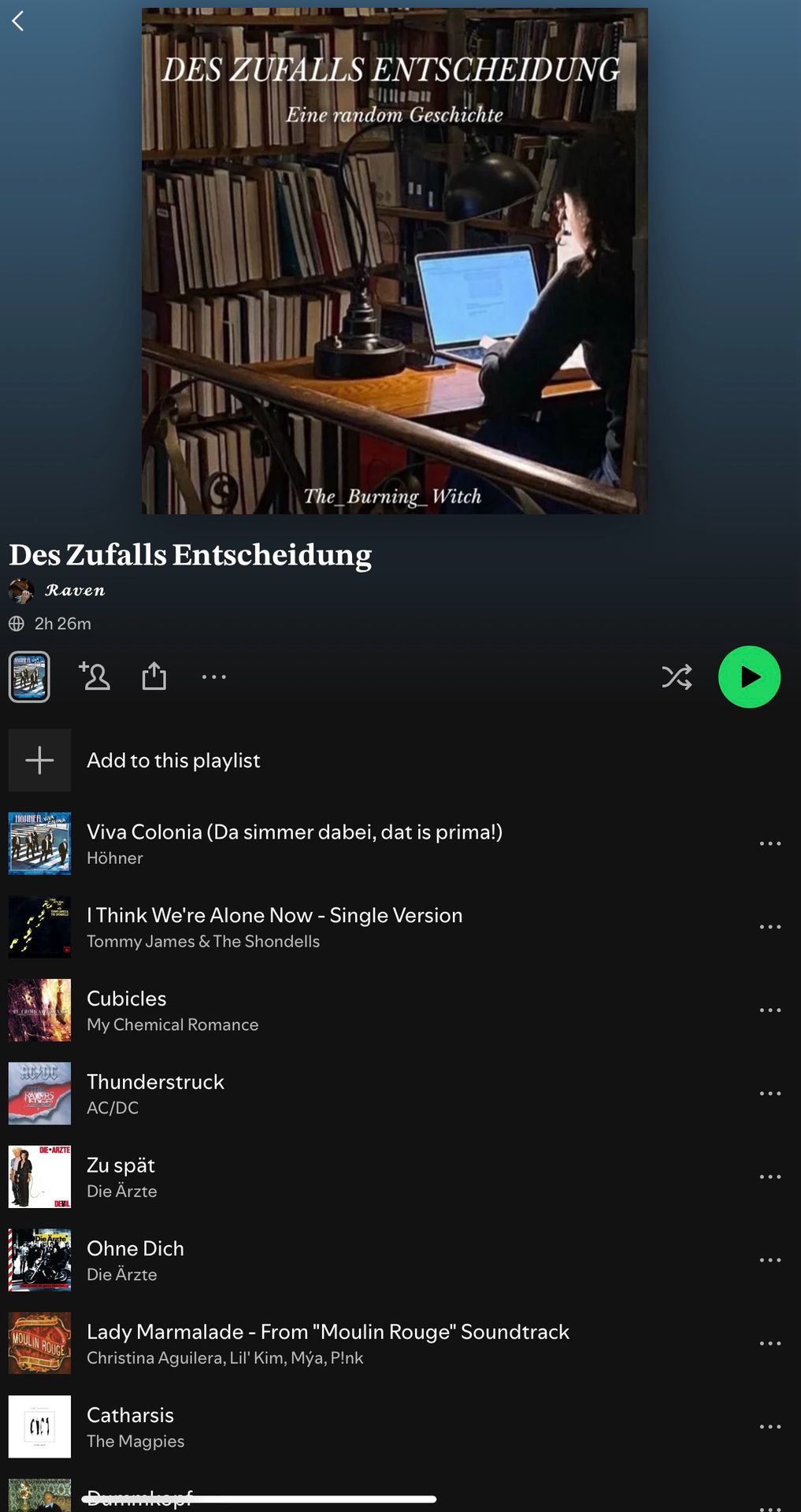Play Cubicles by My Chemical Romance
Viewport: 801px width, 1512px height.
(173, 1010)
